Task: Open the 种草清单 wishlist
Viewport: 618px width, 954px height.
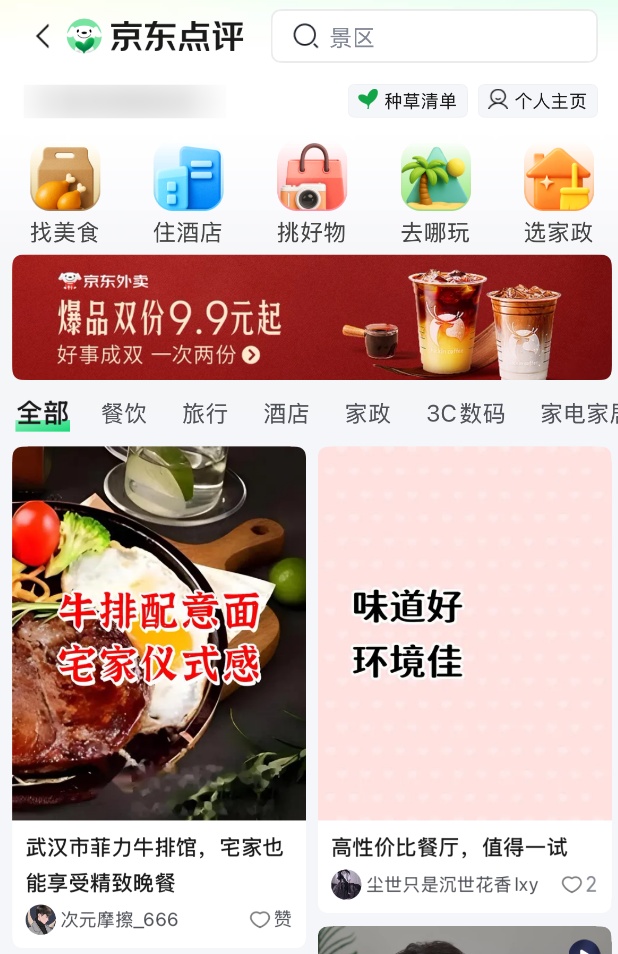Action: (408, 100)
